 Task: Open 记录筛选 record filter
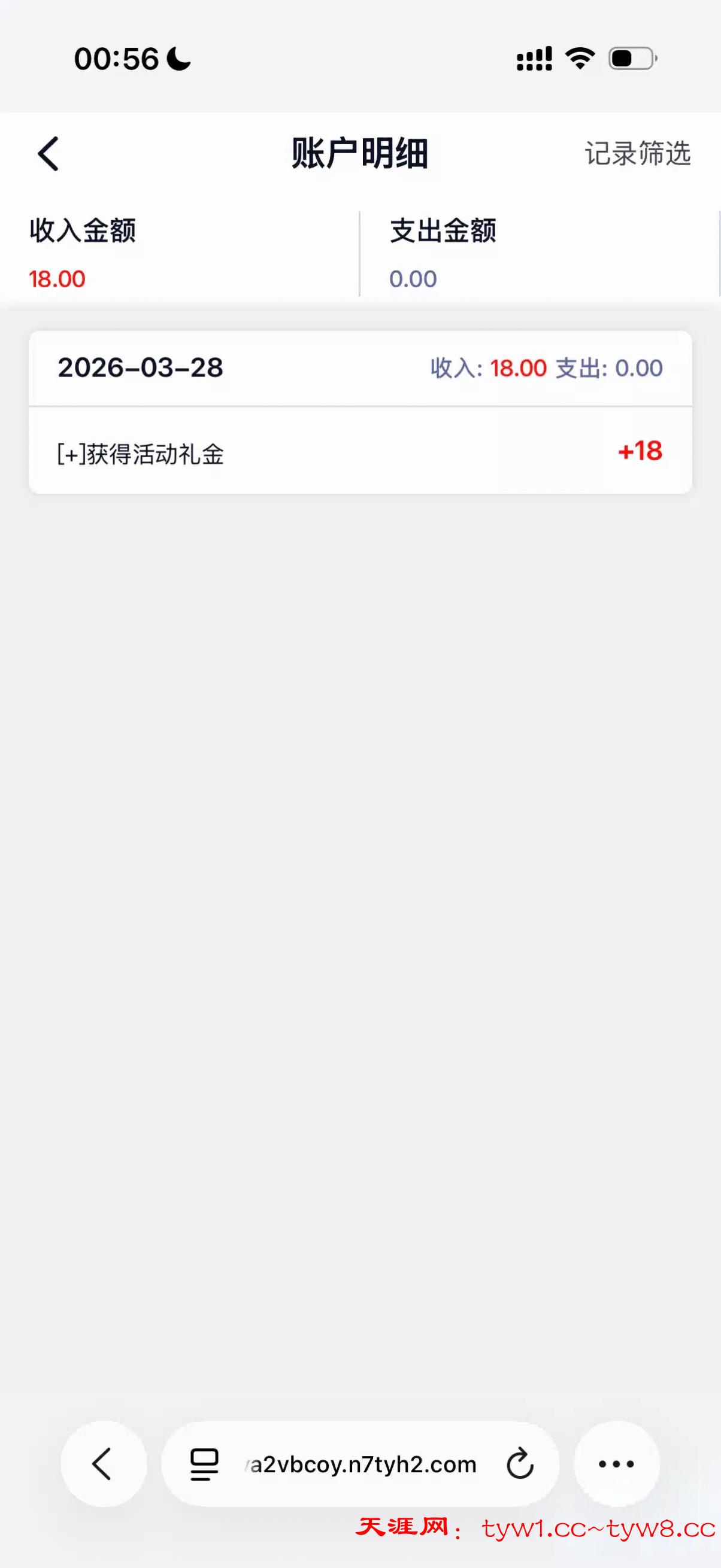[637, 153]
